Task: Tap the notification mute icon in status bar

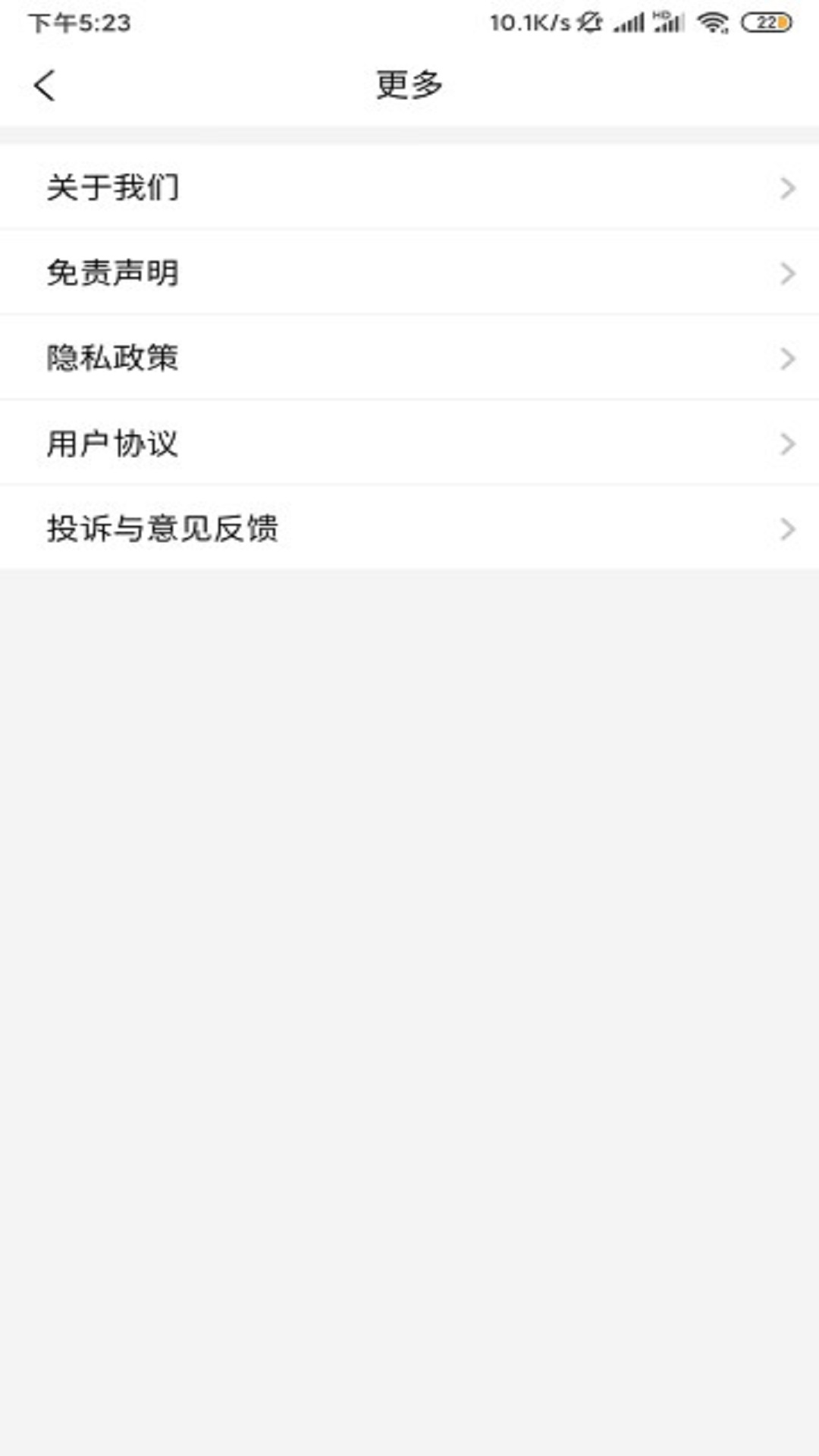Action: click(x=588, y=23)
